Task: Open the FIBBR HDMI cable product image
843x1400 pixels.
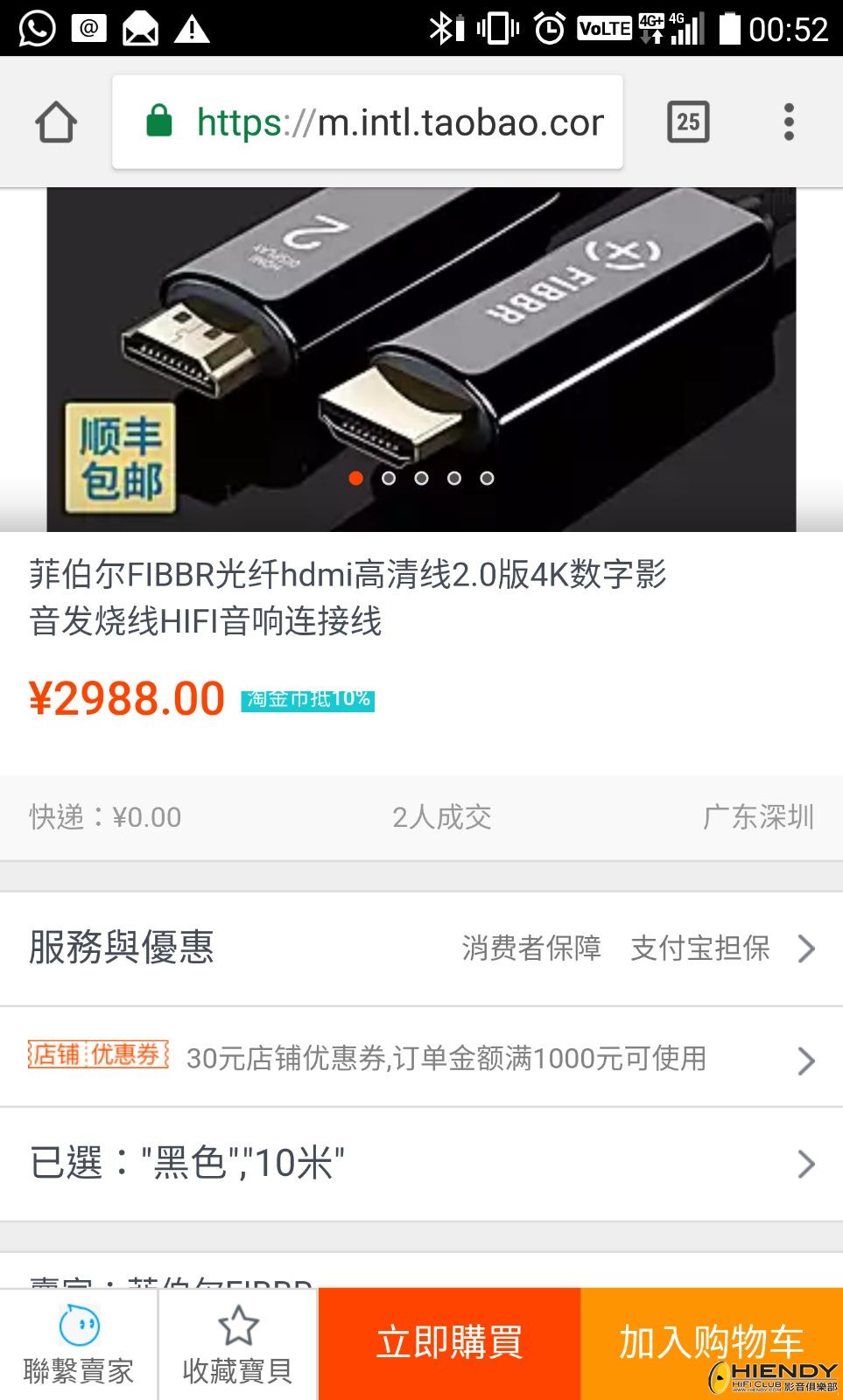Action: tap(421, 360)
